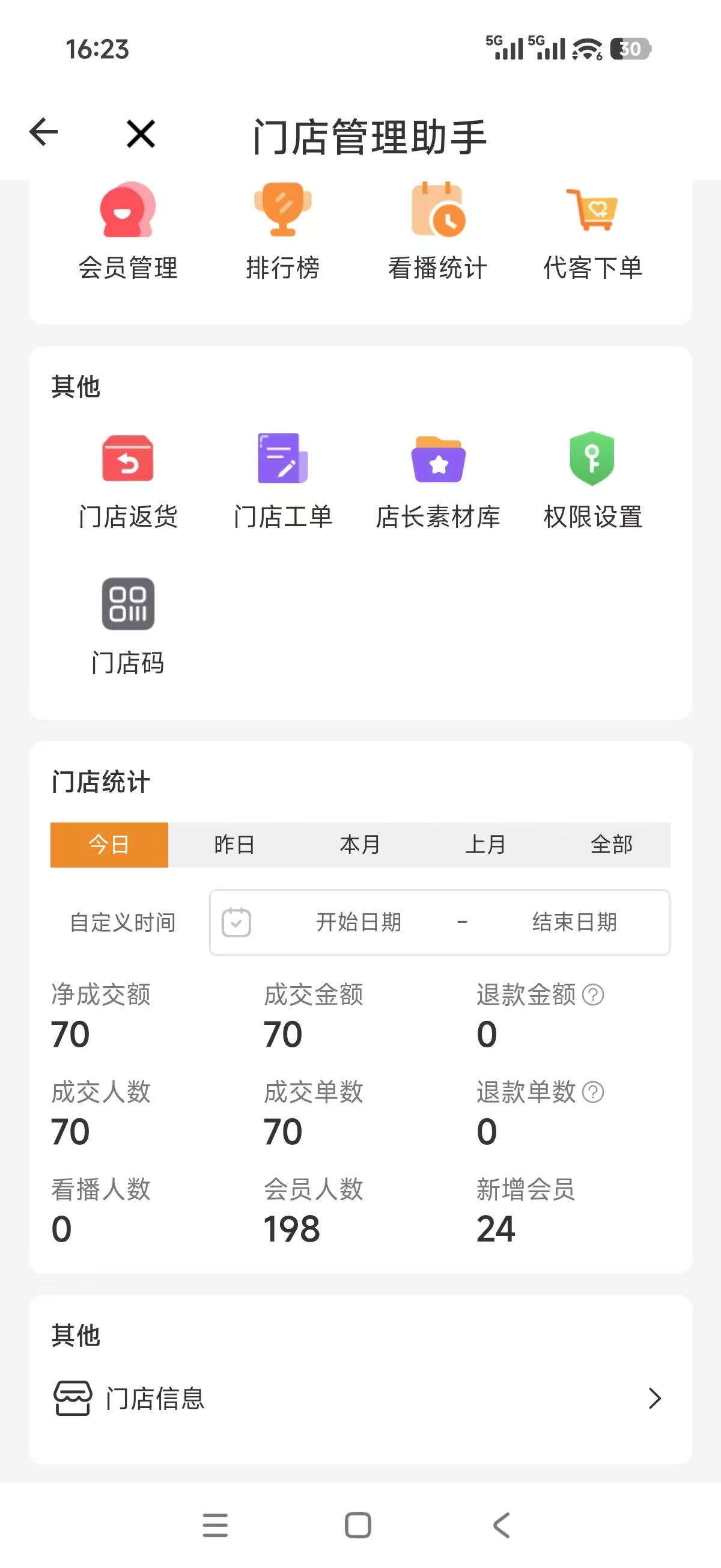Close the 门店管理助手 page

tap(141, 133)
